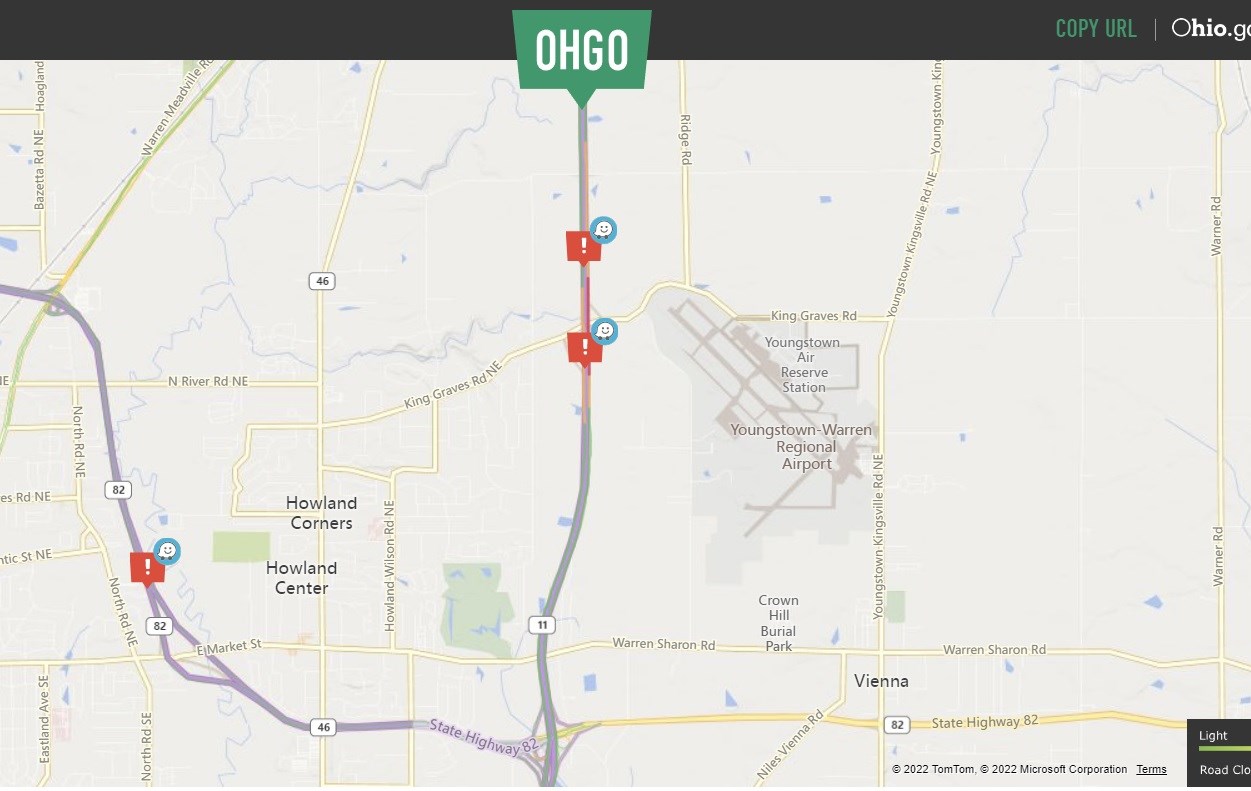The image size is (1251, 791).
Task: Open the OHGO logo home link
Action: click(582, 52)
